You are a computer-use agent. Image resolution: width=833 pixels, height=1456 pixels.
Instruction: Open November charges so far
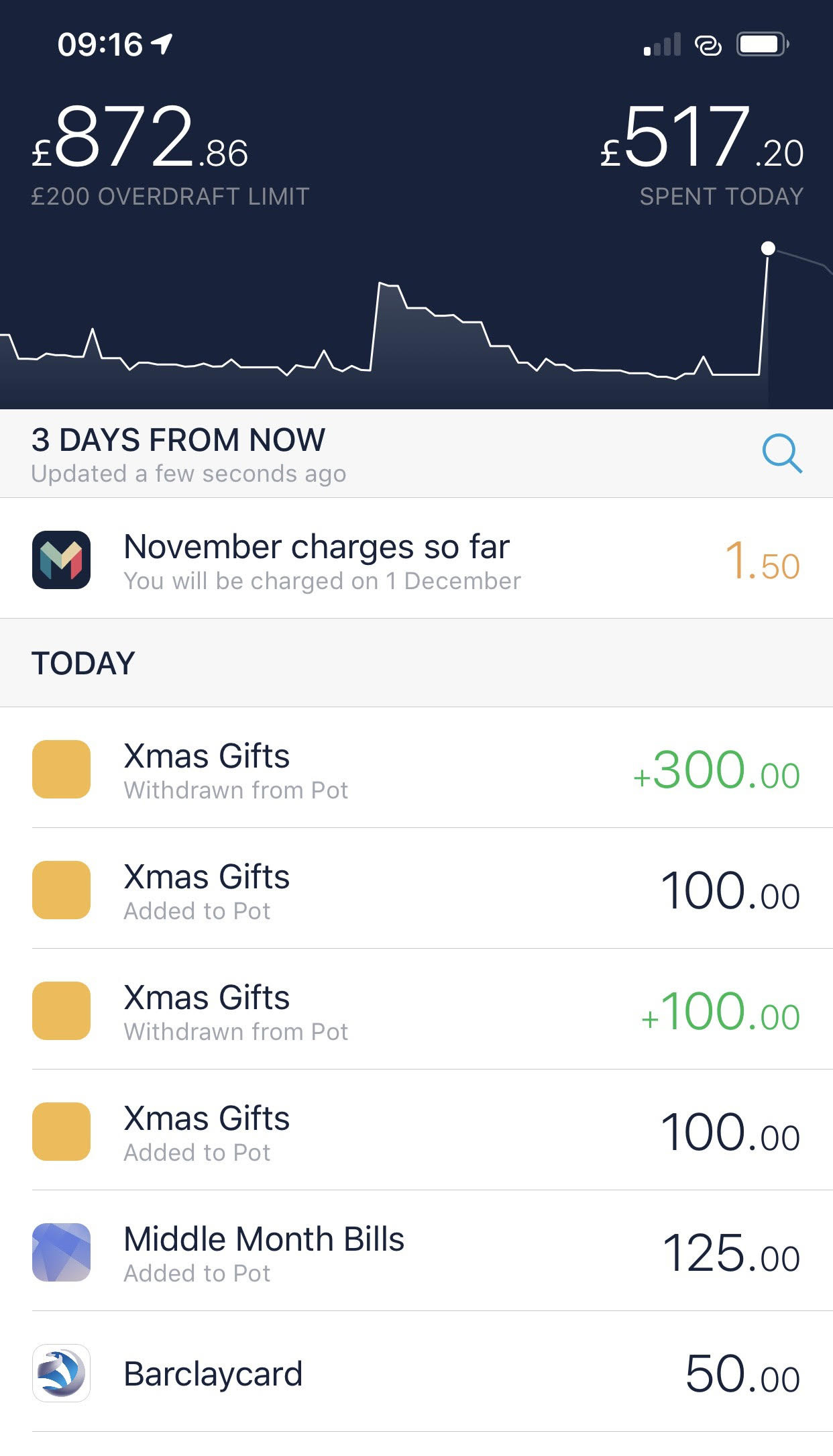416,558
